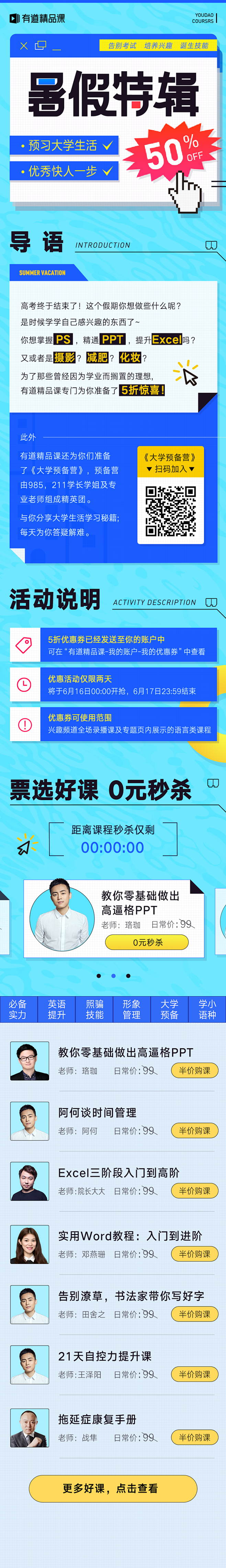The height and width of the screenshot is (1568, 226).
Task: Switch to the 形象管理 tab
Action: point(132,1009)
